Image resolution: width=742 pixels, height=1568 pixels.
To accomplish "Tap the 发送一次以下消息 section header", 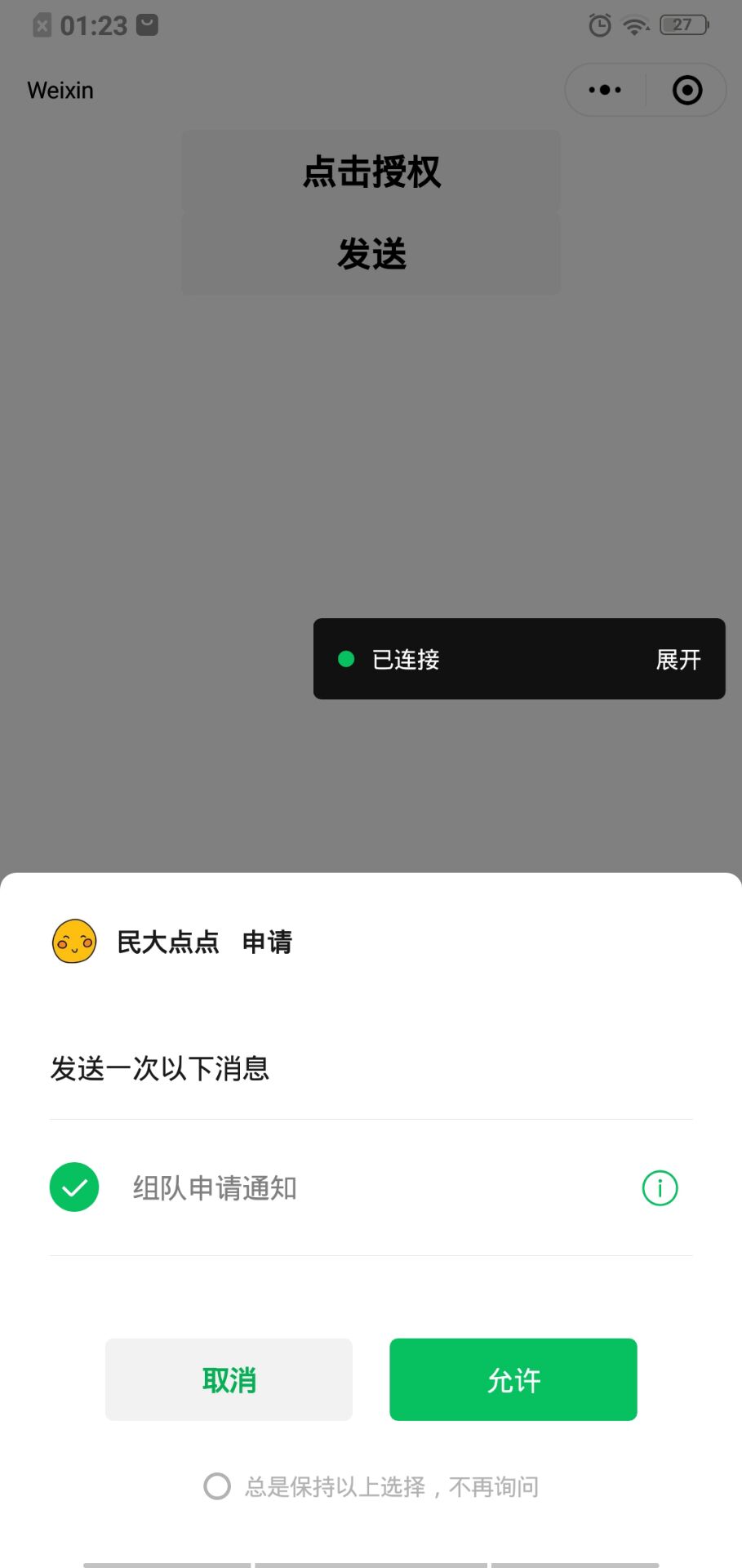I will pyautogui.click(x=160, y=1069).
